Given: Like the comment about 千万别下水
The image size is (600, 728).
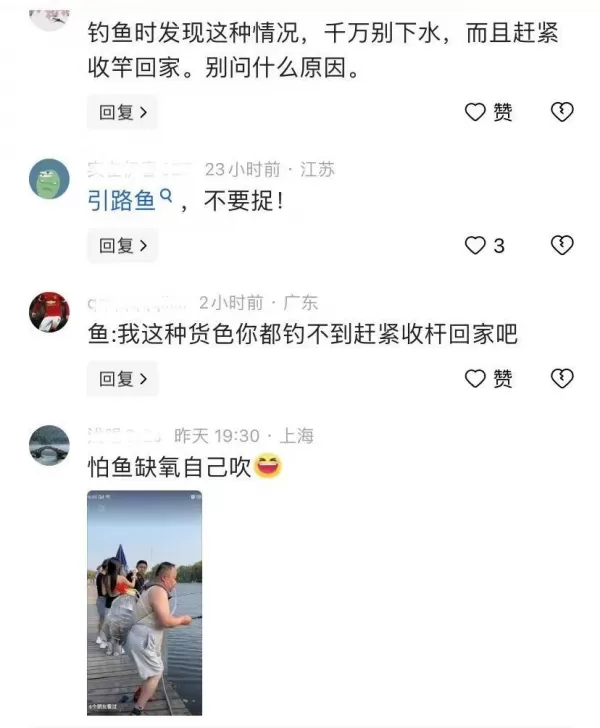Looking at the screenshot, I should point(489,113).
